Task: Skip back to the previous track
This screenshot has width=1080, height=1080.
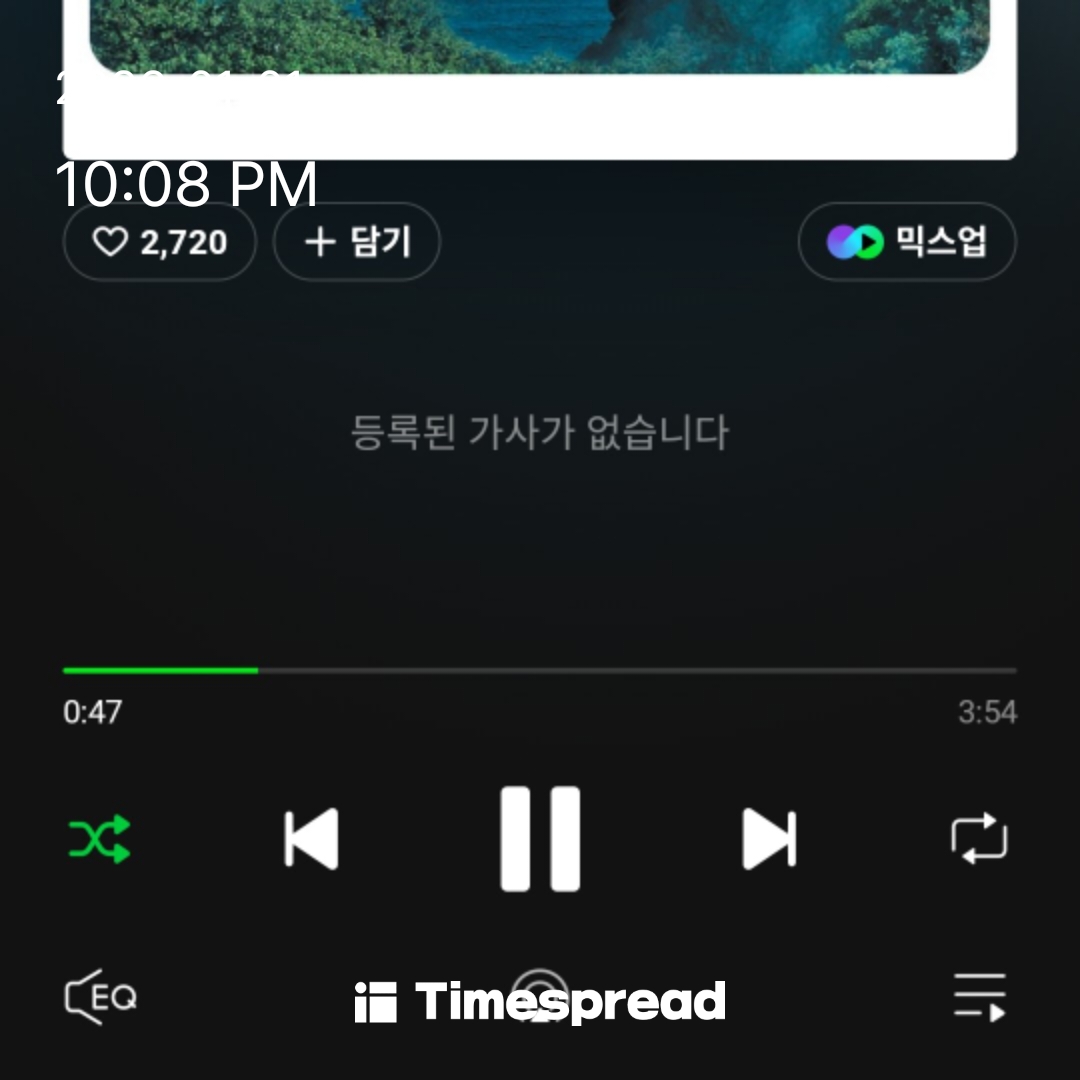Action: point(311,839)
